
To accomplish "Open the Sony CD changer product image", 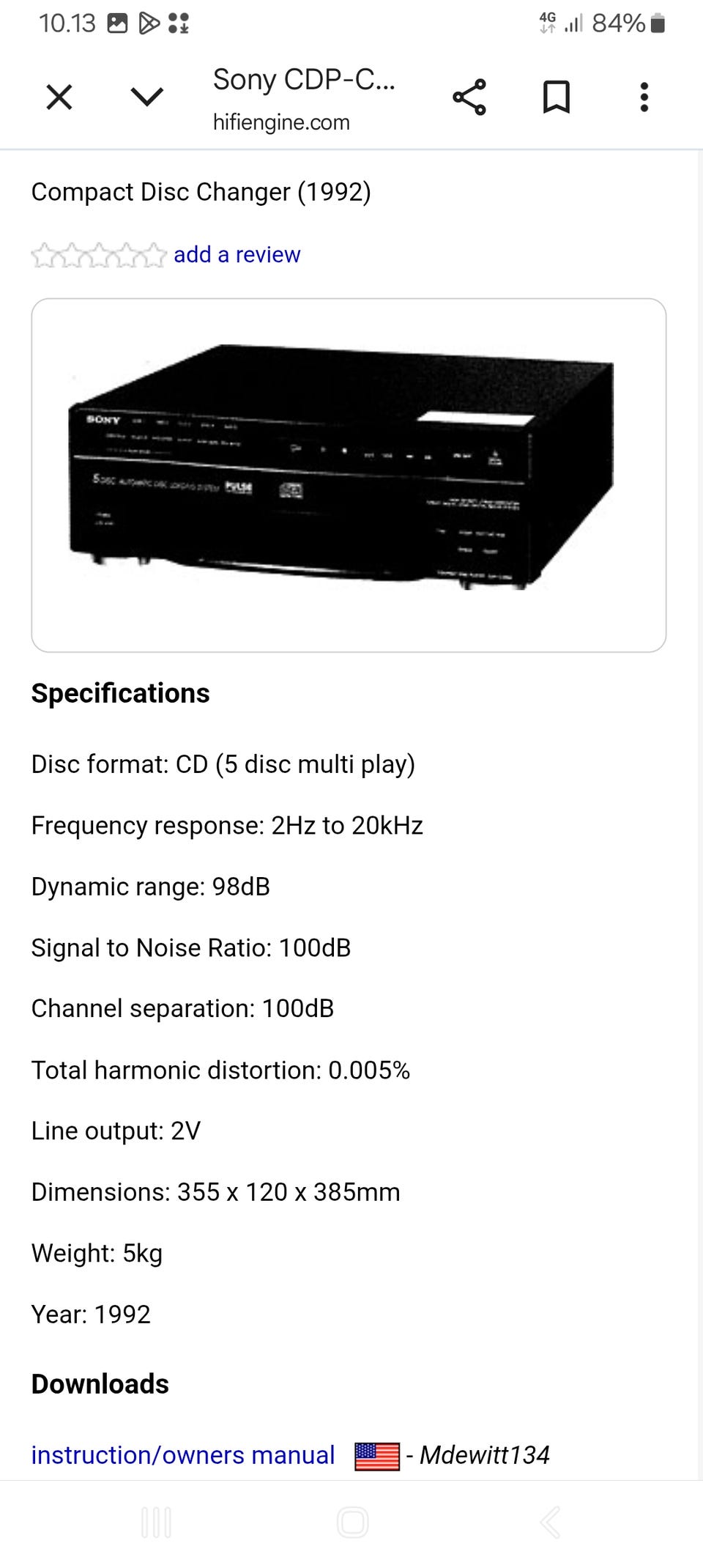I will 349,475.
